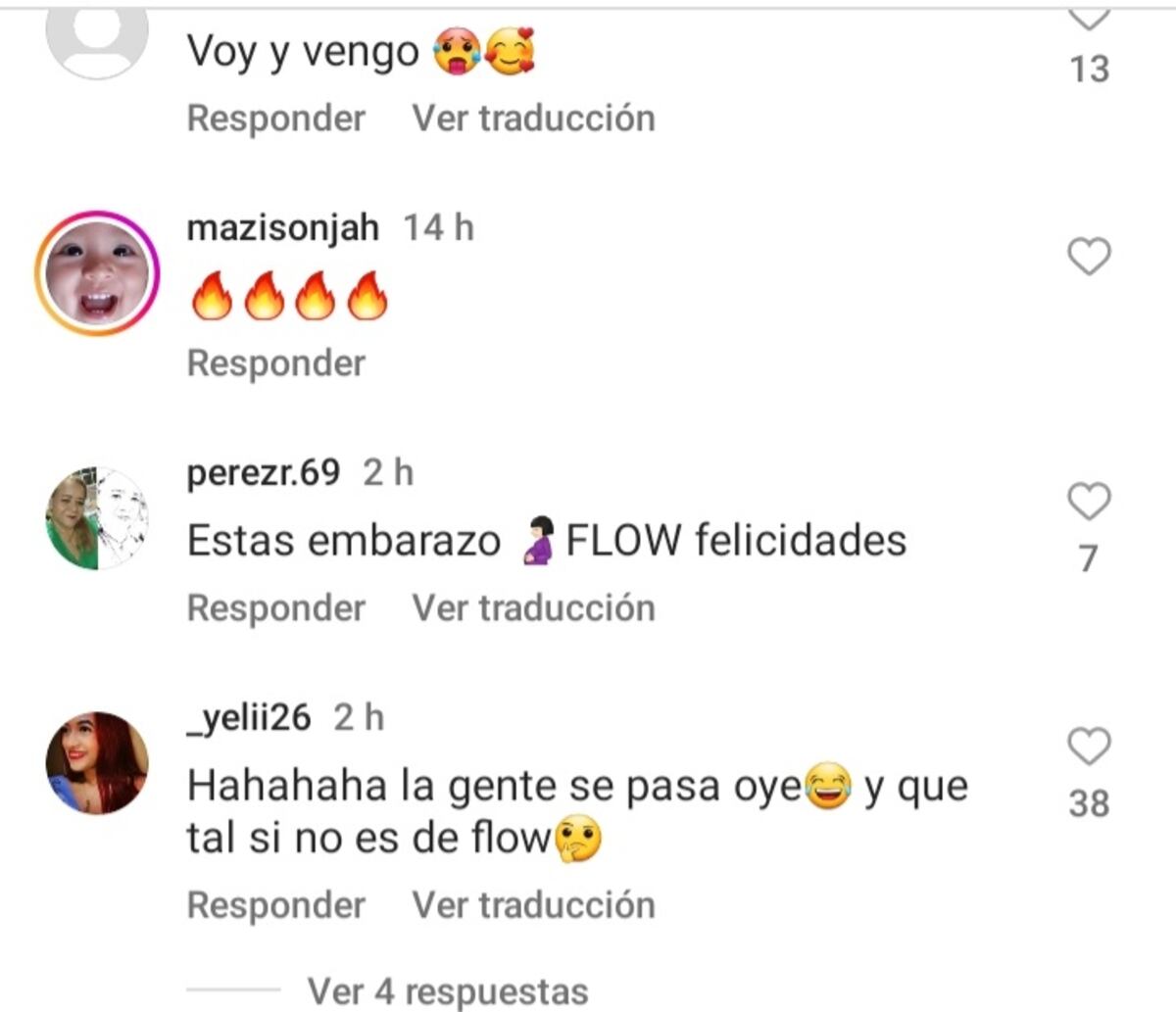Like mazisonjah's fire emoji comment
The image size is (1176, 1012).
pos(1088,257)
